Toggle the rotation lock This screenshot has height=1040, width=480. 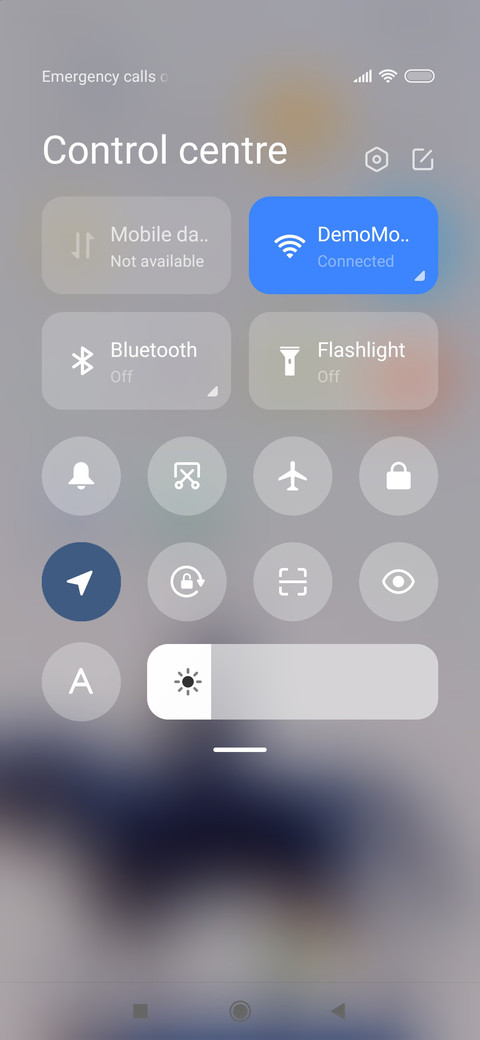pyautogui.click(x=187, y=582)
